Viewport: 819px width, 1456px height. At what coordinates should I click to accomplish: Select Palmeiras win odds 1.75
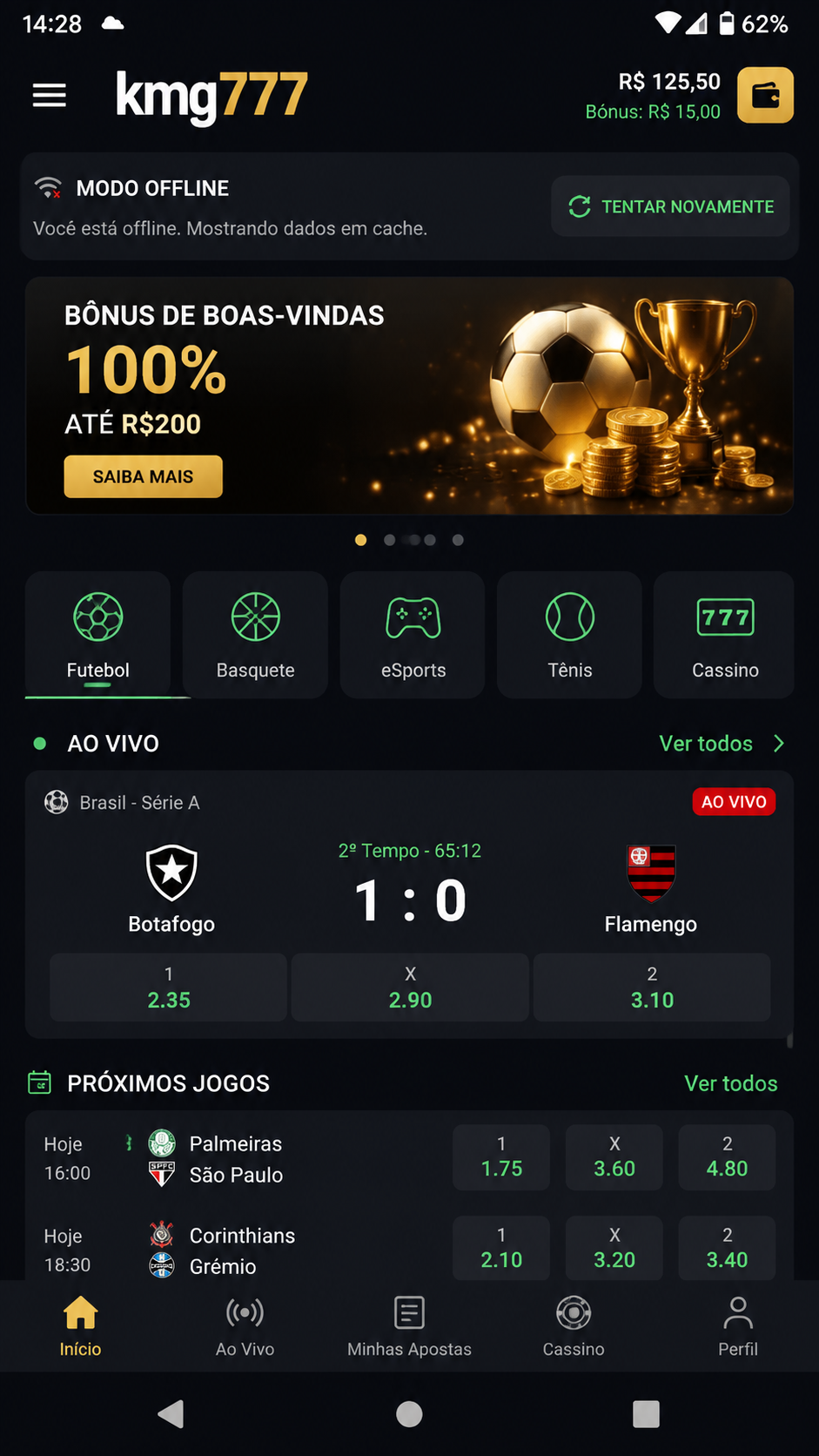[501, 1157]
